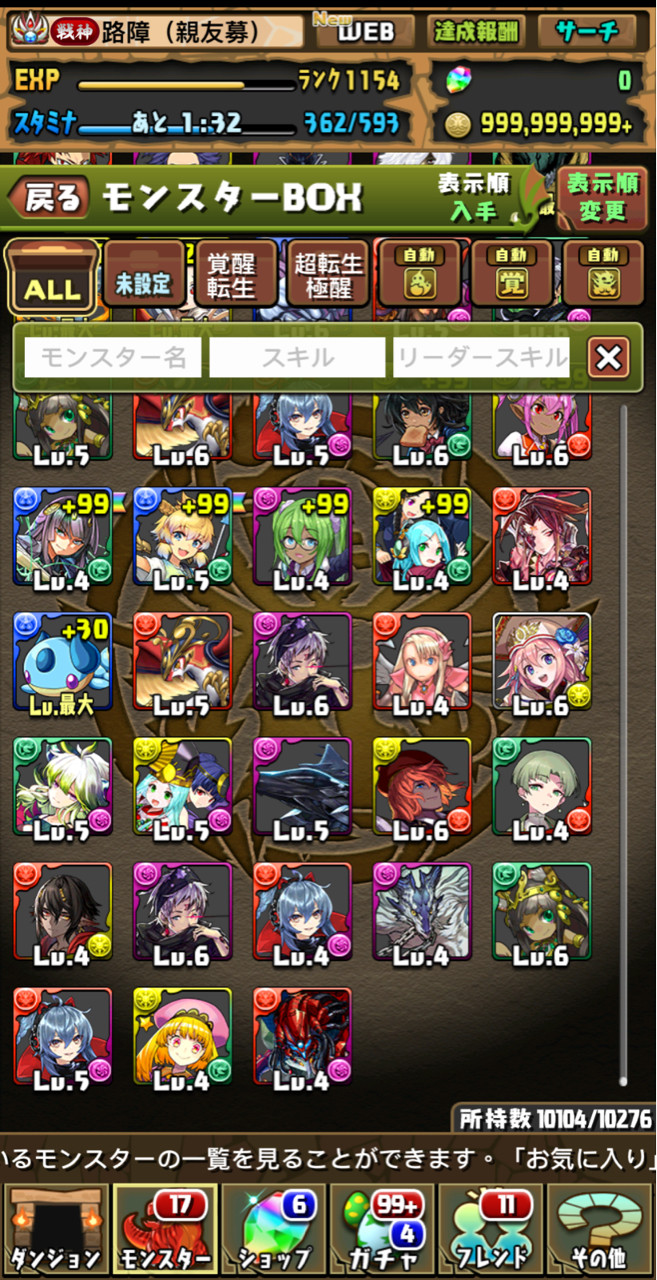Open 達成報酬 achievement rewards
This screenshot has width=657, height=1280.
tap(475, 30)
